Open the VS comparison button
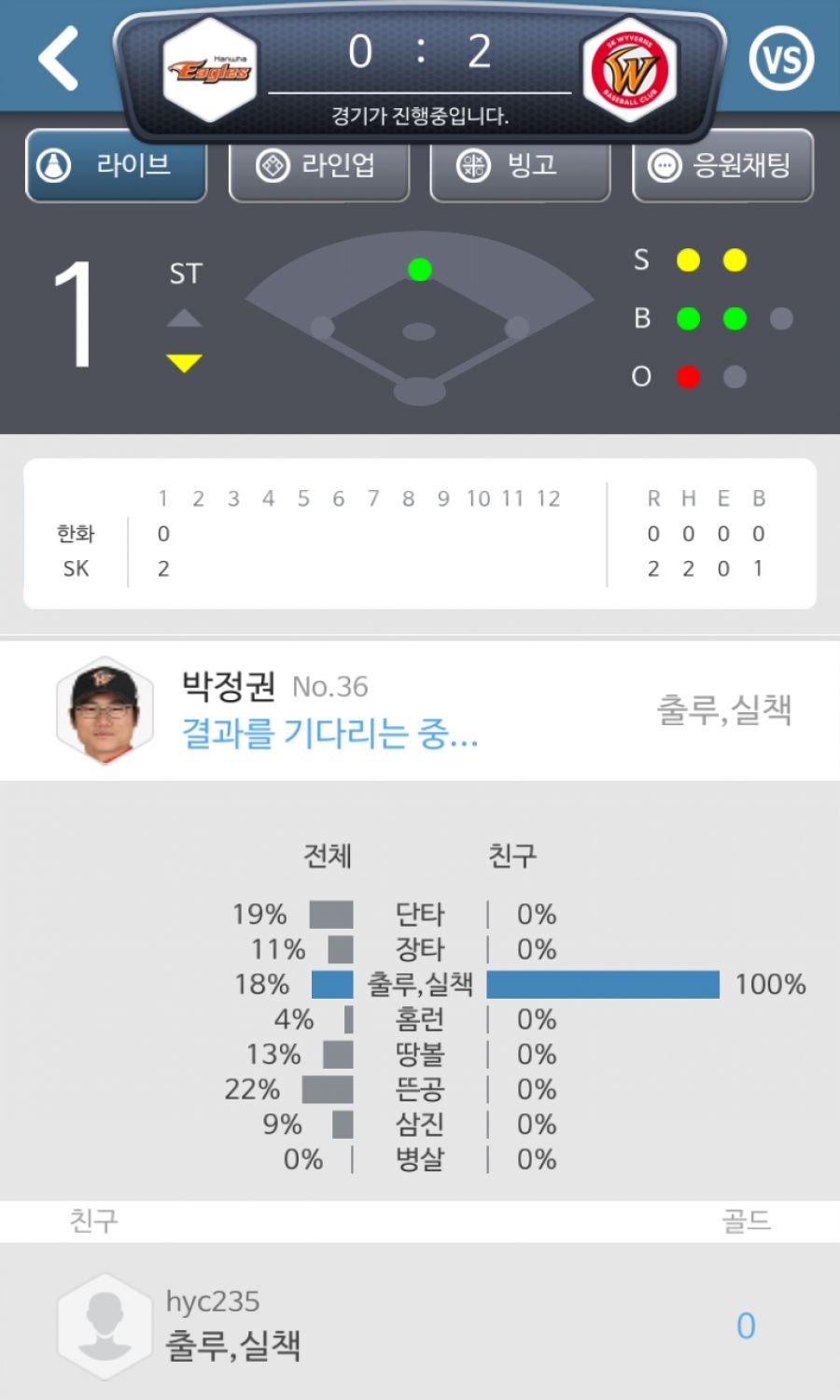The image size is (840, 1400). 781,60
